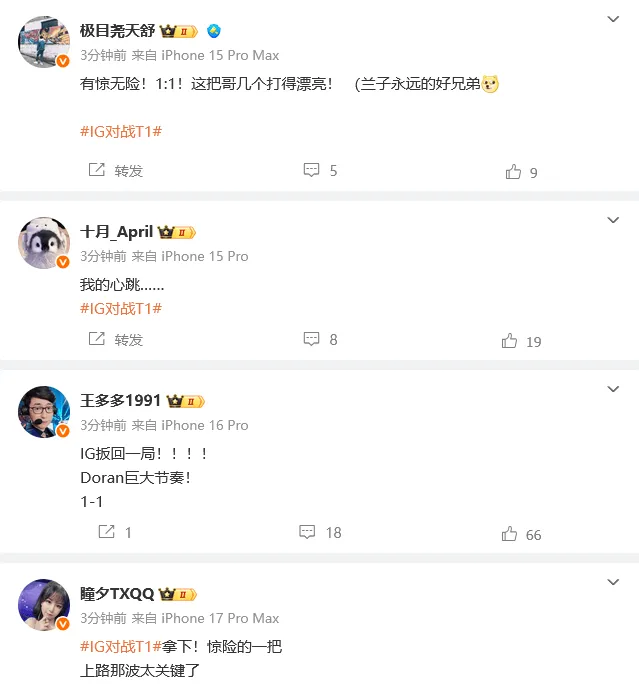
Task: Open 十月_April's profile avatar
Action: [43, 243]
